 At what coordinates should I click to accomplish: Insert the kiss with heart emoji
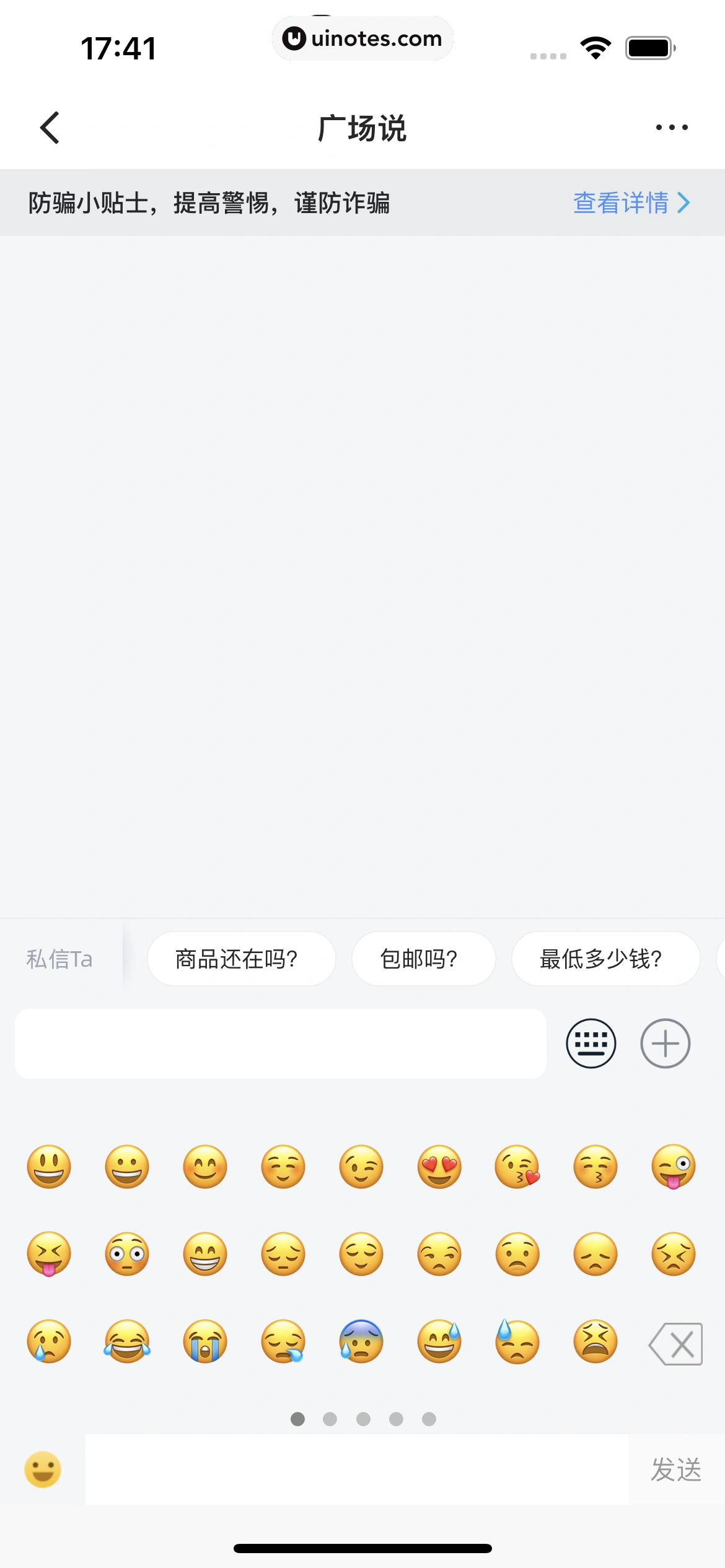pyautogui.click(x=517, y=1167)
